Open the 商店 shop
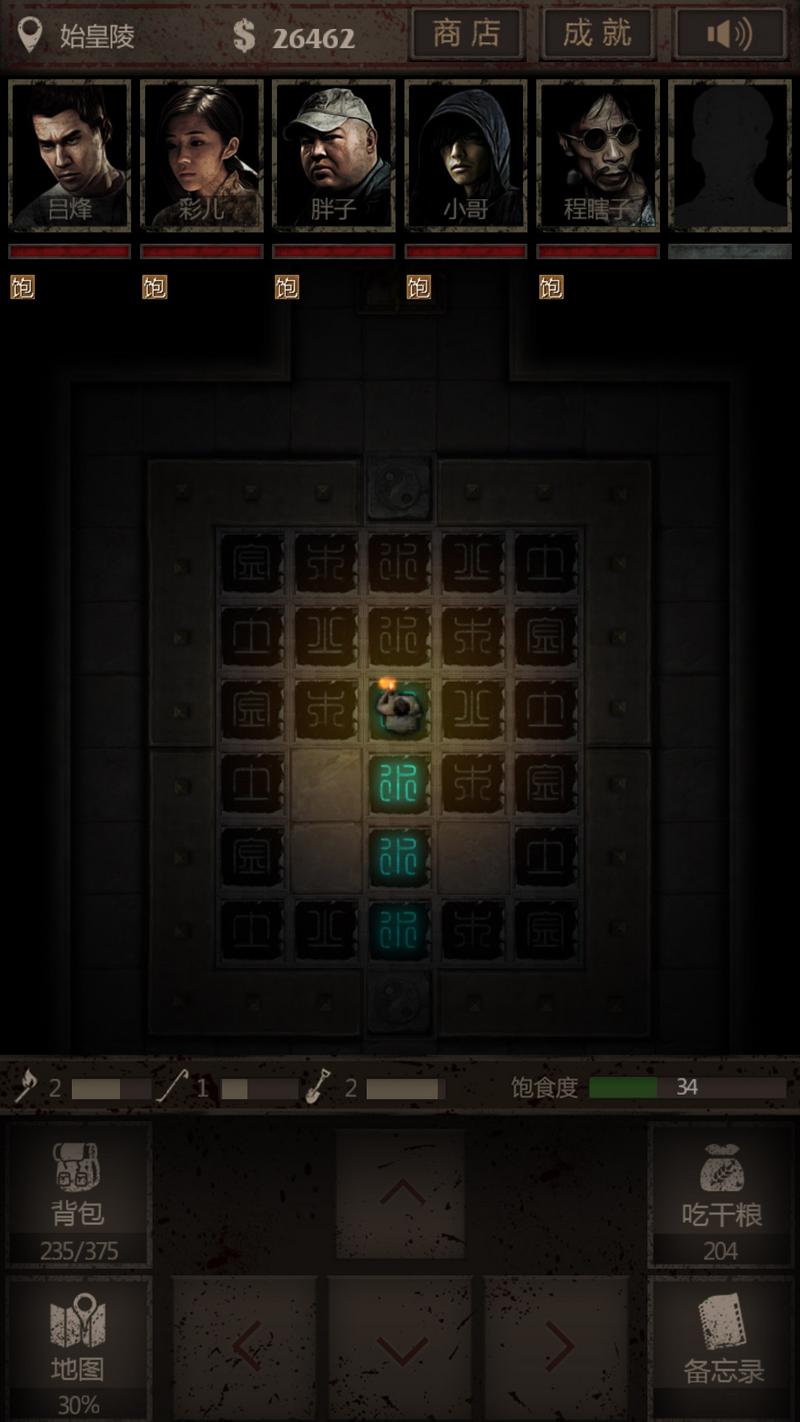 click(x=467, y=34)
